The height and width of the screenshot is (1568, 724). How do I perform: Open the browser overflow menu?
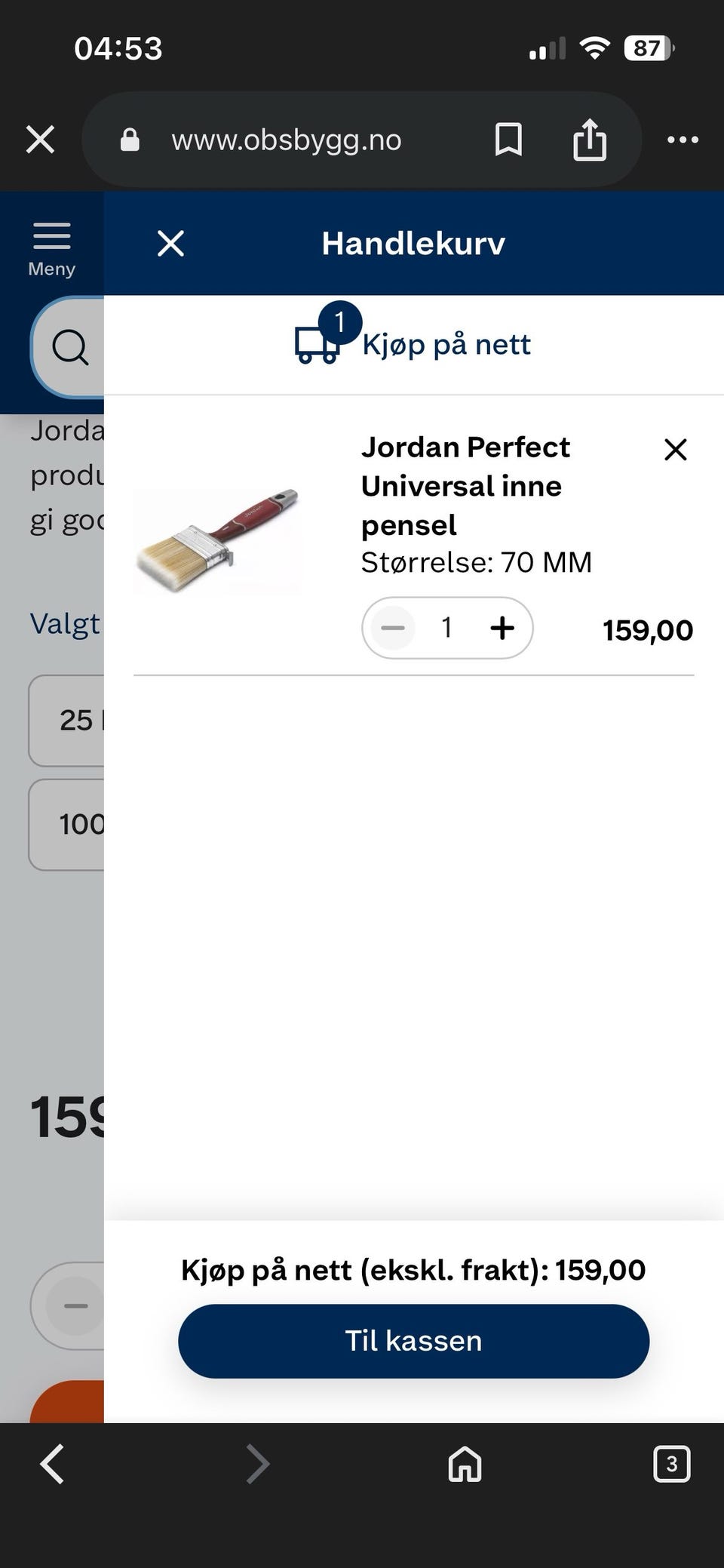coord(683,140)
